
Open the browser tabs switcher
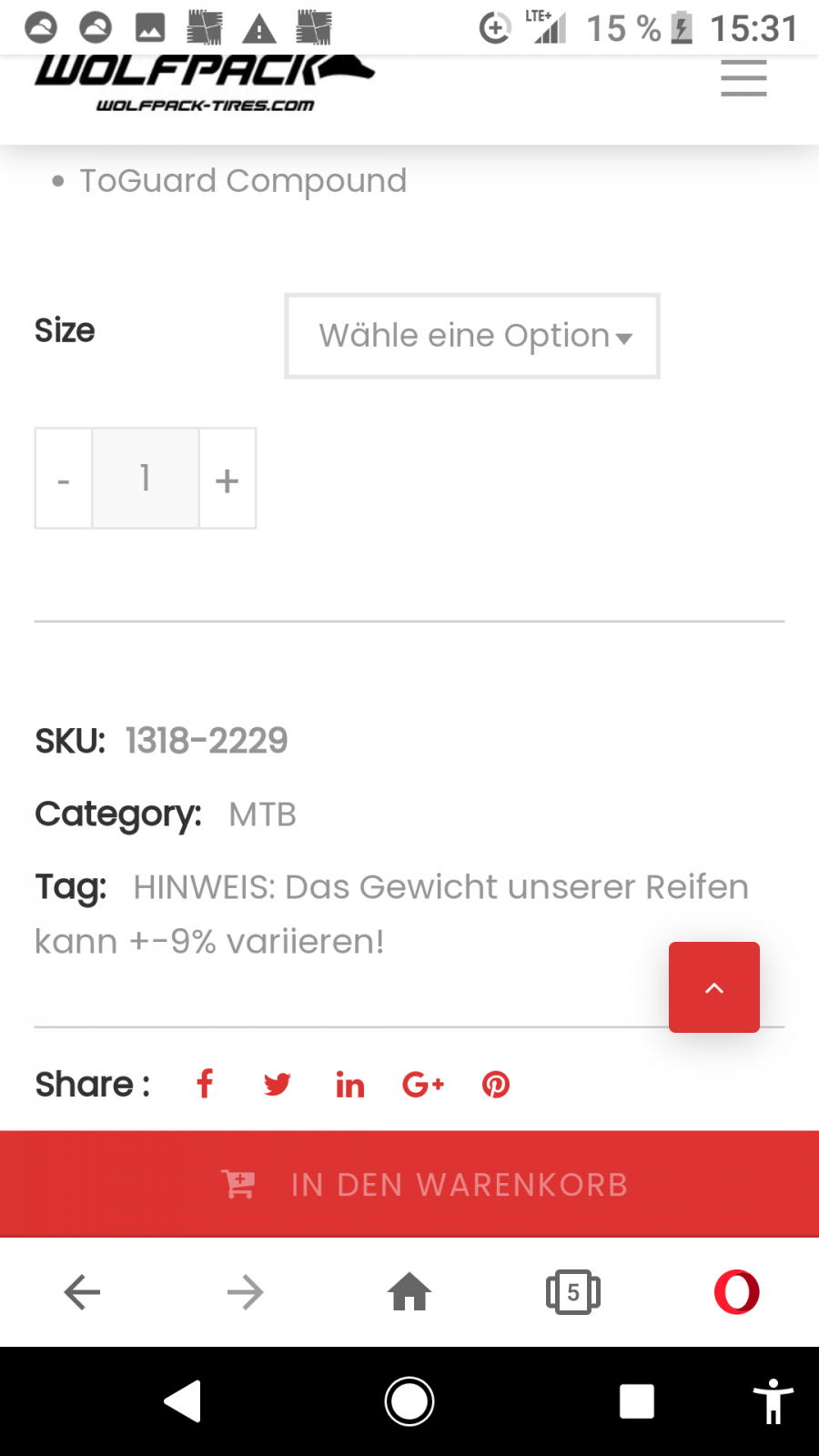click(x=573, y=1292)
